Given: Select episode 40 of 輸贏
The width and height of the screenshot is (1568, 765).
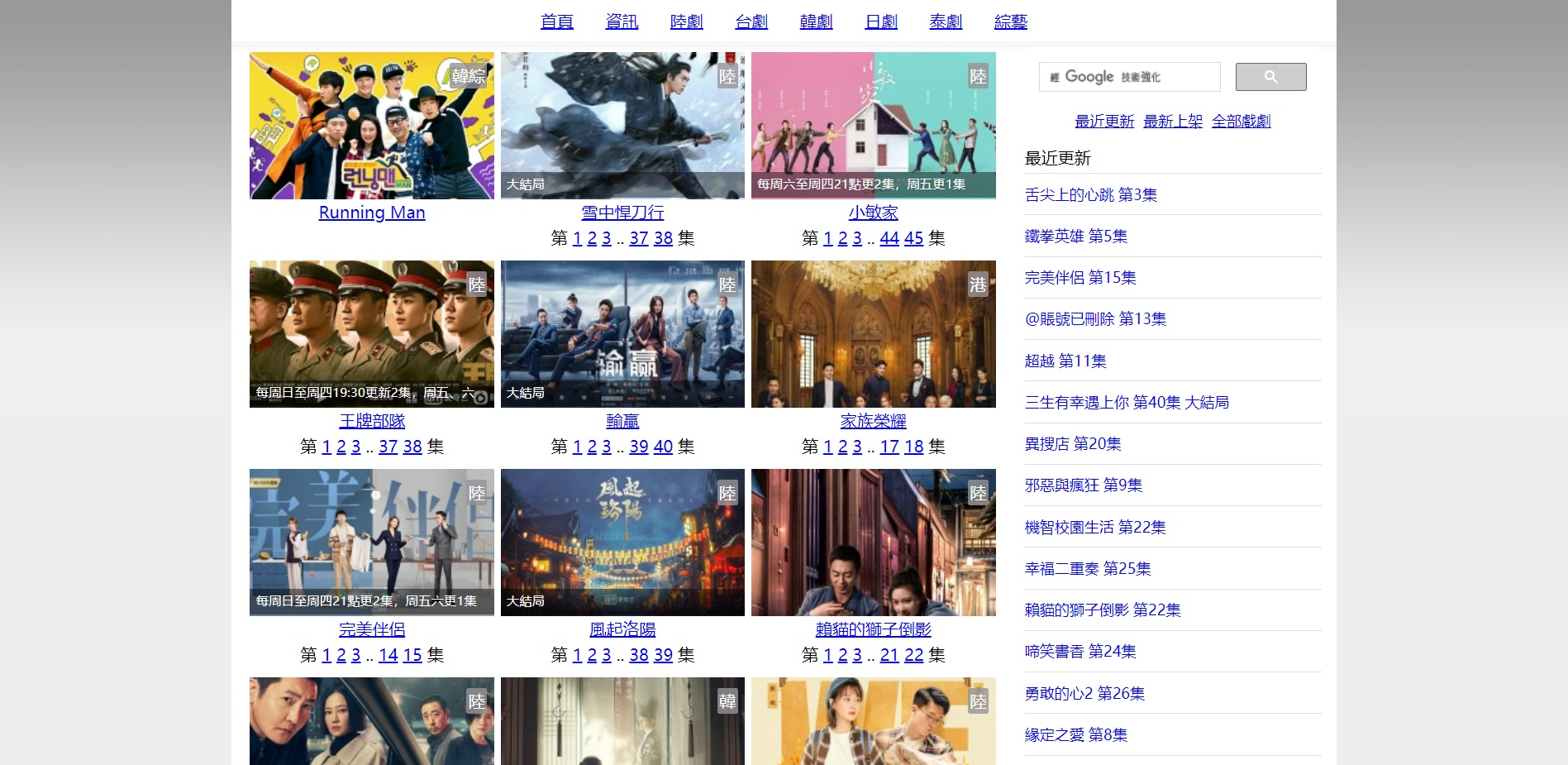Looking at the screenshot, I should click(x=663, y=447).
